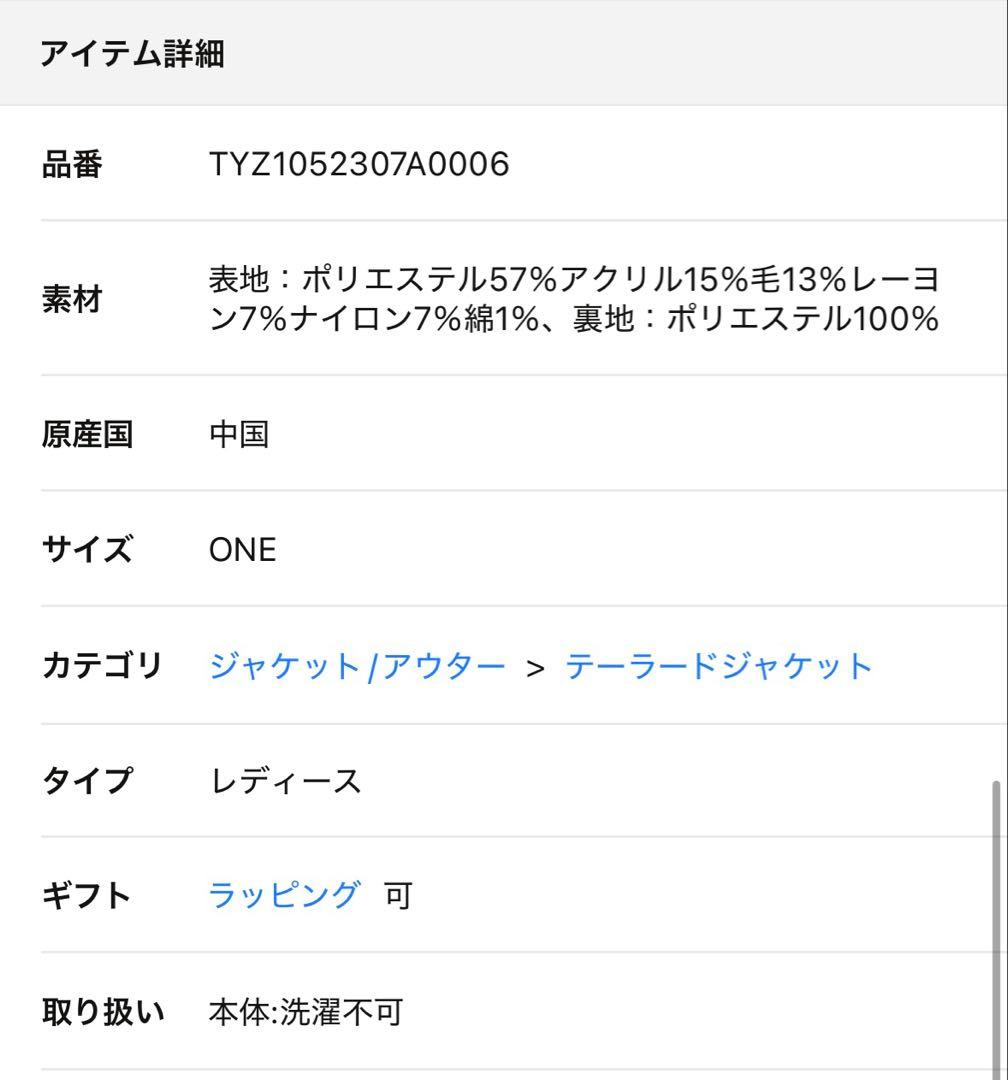Click the 原産国 row label
Image resolution: width=1008 pixels, height=1080 pixels.
coord(85,433)
